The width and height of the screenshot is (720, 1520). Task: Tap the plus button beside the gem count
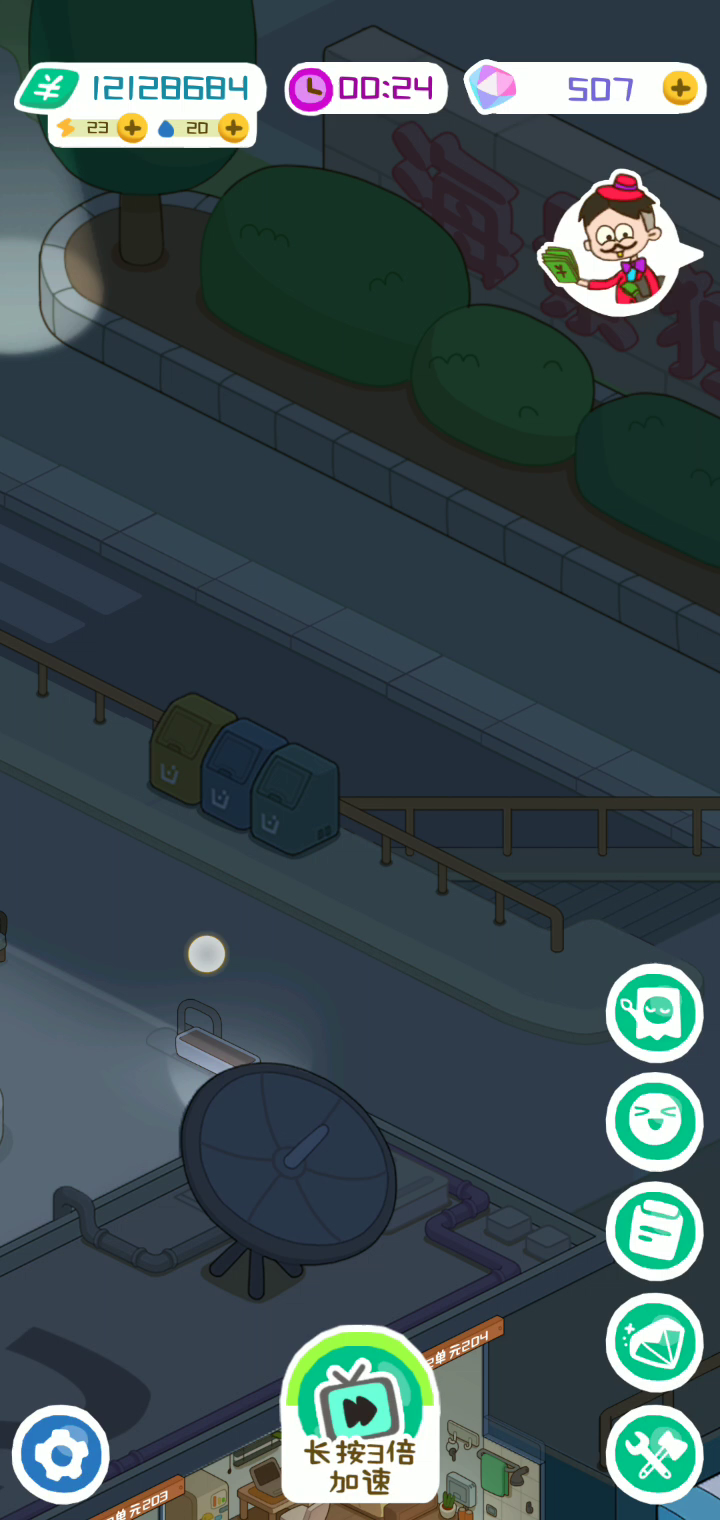(679, 89)
